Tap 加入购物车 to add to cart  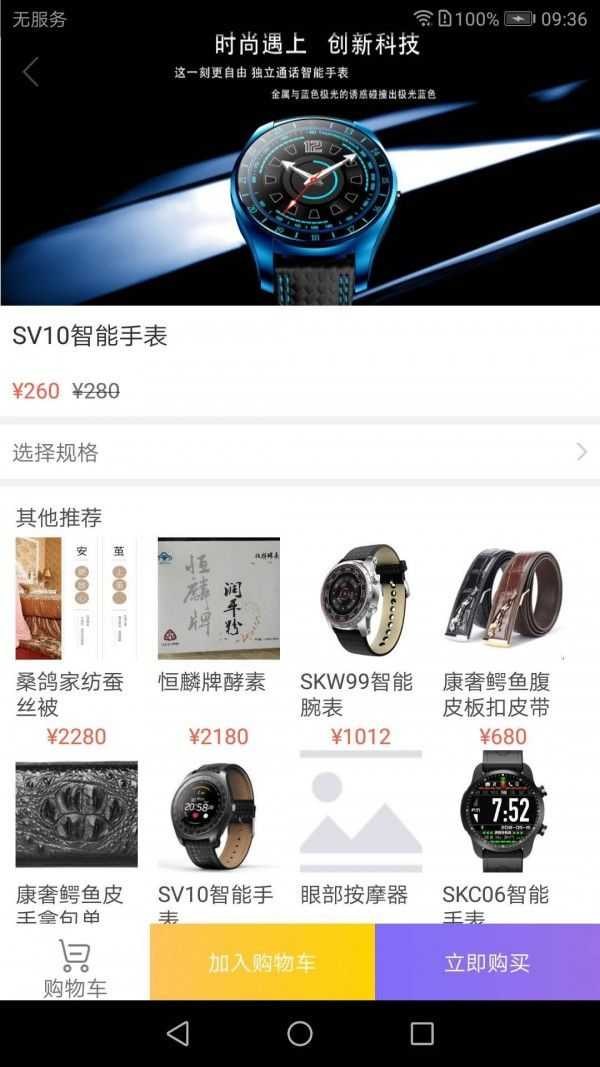click(262, 962)
